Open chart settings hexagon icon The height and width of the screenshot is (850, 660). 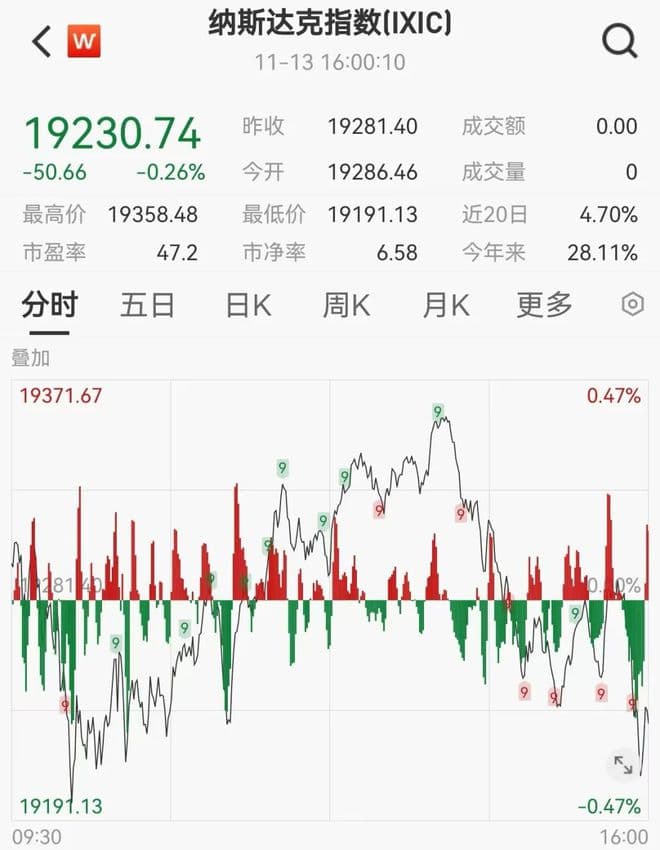coord(632,305)
